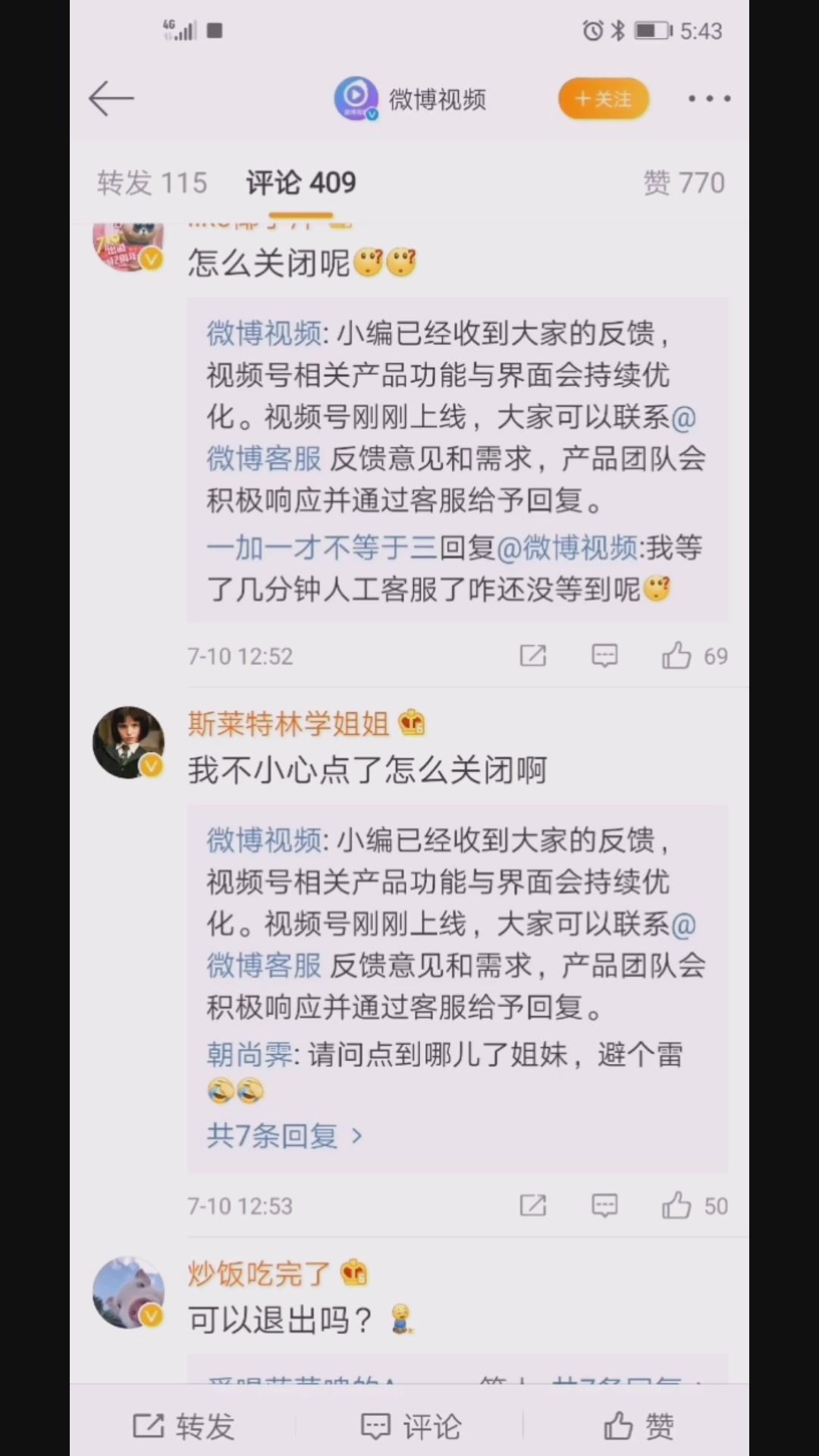The image size is (819, 1456).
Task: Go back using the arrow icon
Action: tap(111, 99)
